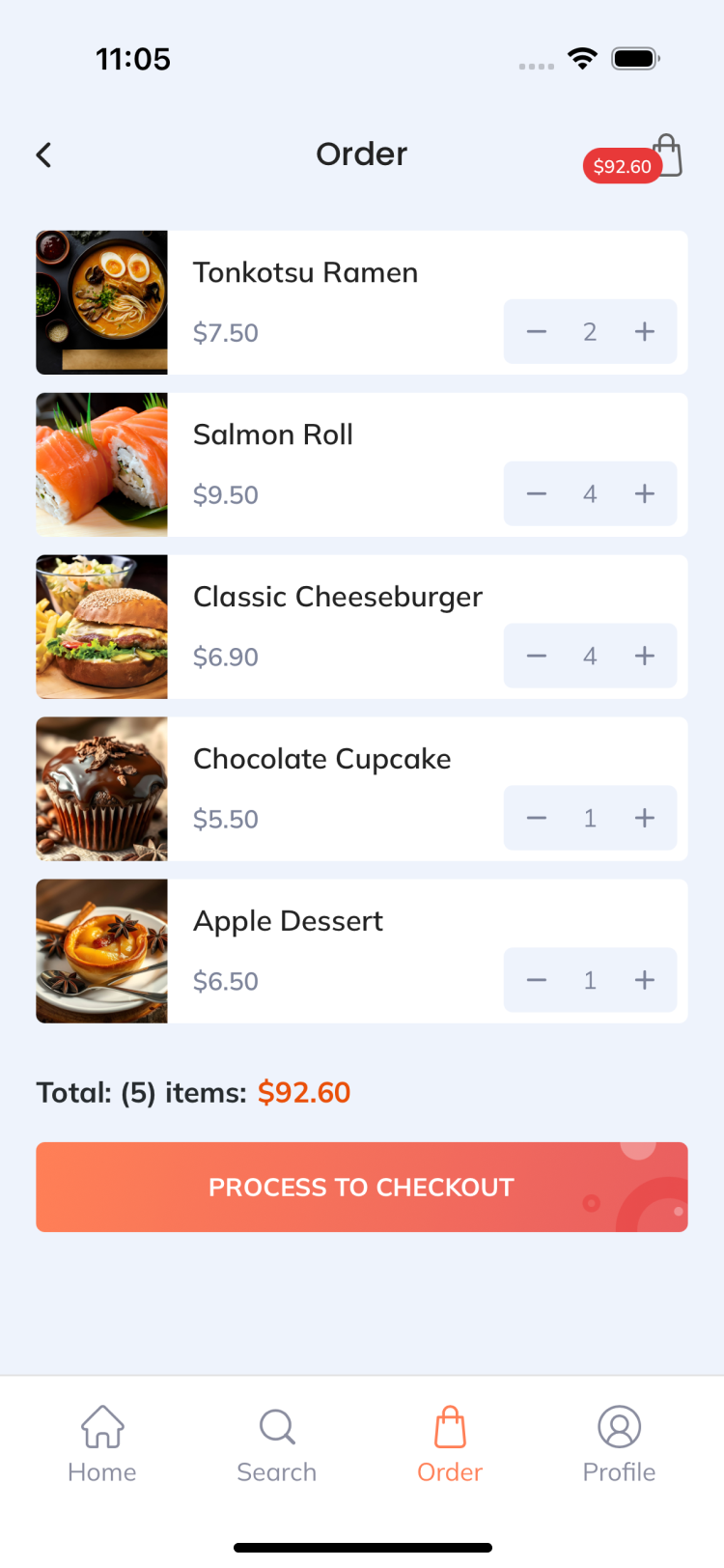Reduce Salmon Roll quantity by one
Viewport: 724px width, 1568px height.
pos(537,494)
